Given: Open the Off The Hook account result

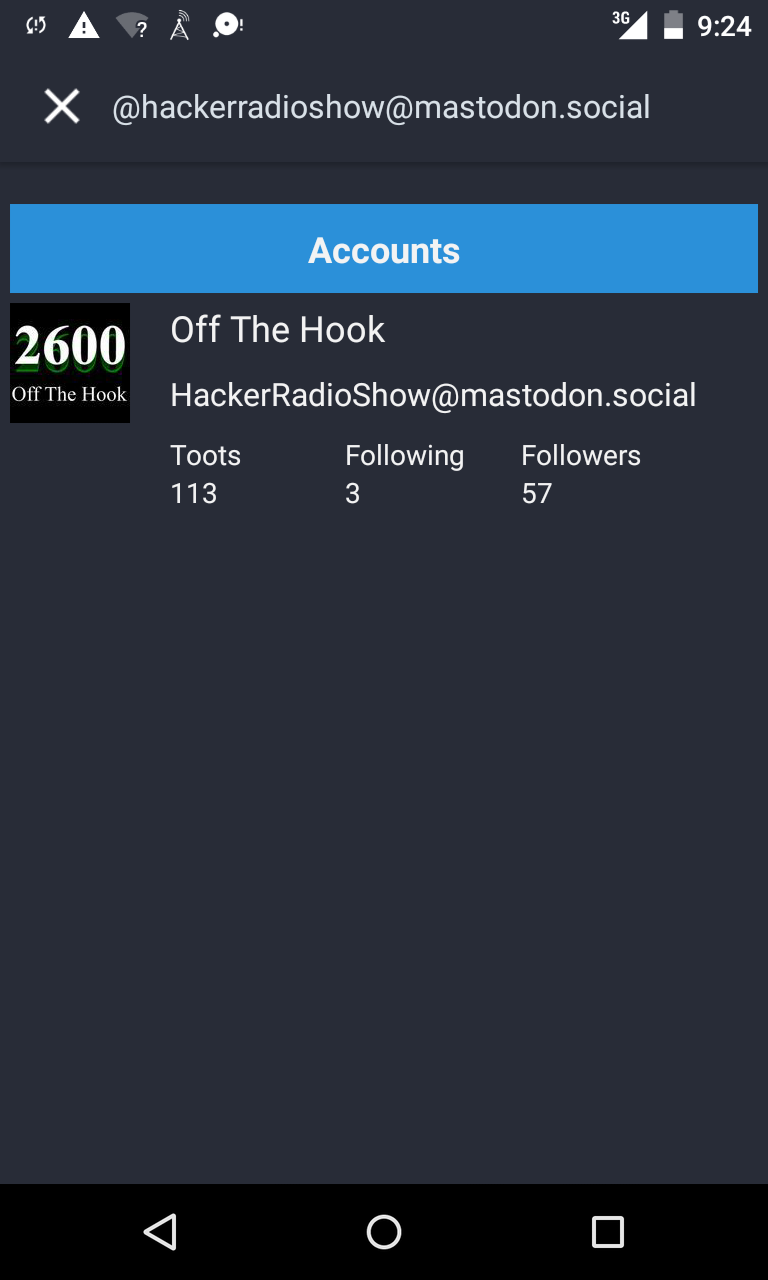Looking at the screenshot, I should 432,394.
